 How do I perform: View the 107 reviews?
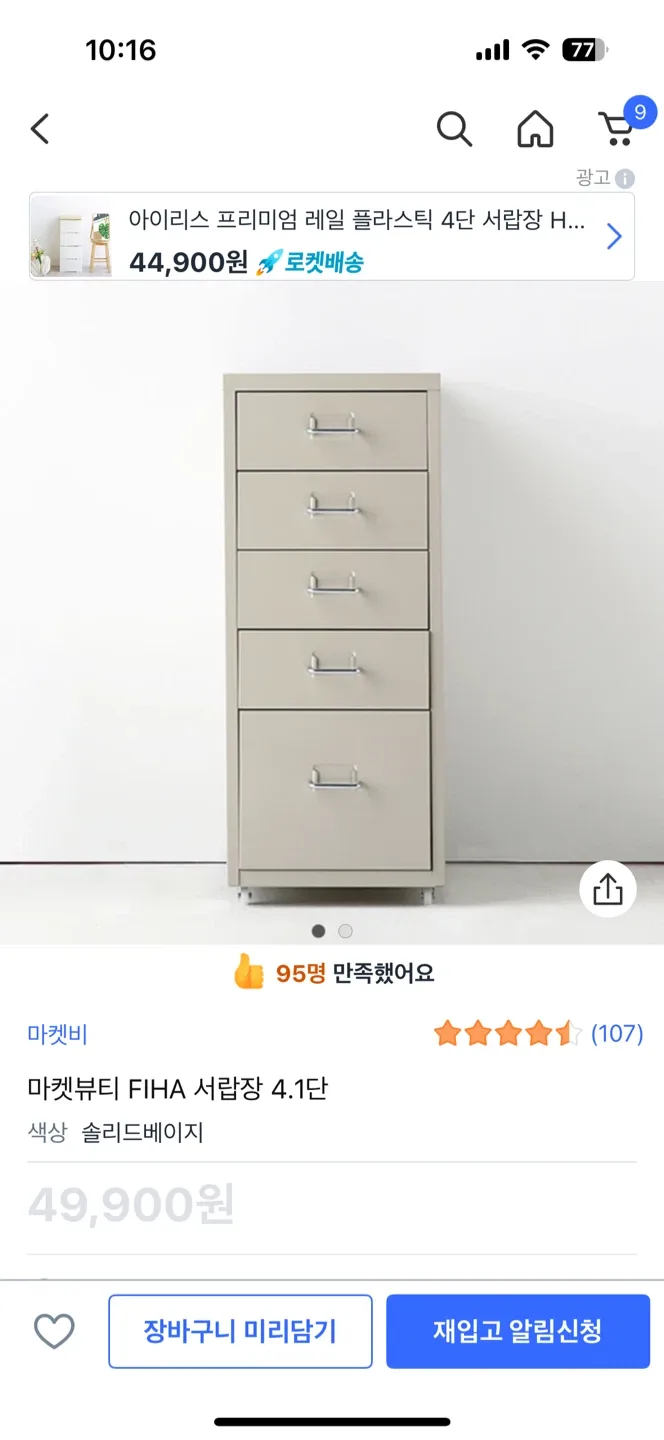(x=616, y=1034)
